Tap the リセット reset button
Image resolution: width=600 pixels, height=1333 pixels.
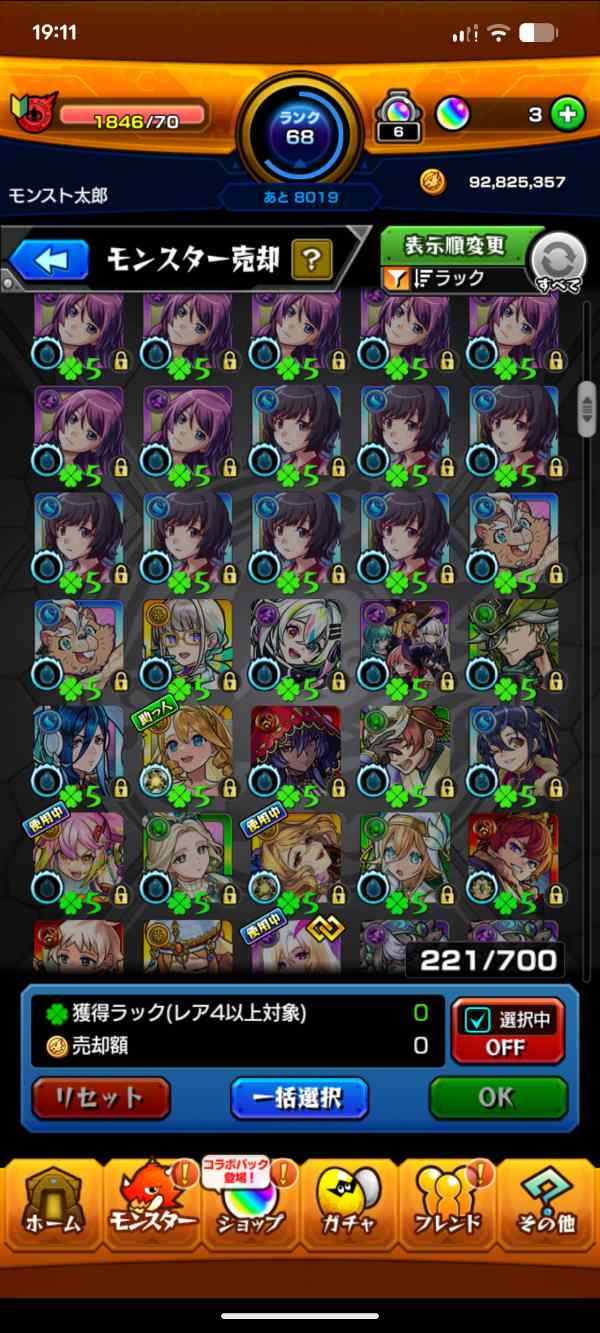pos(100,1098)
